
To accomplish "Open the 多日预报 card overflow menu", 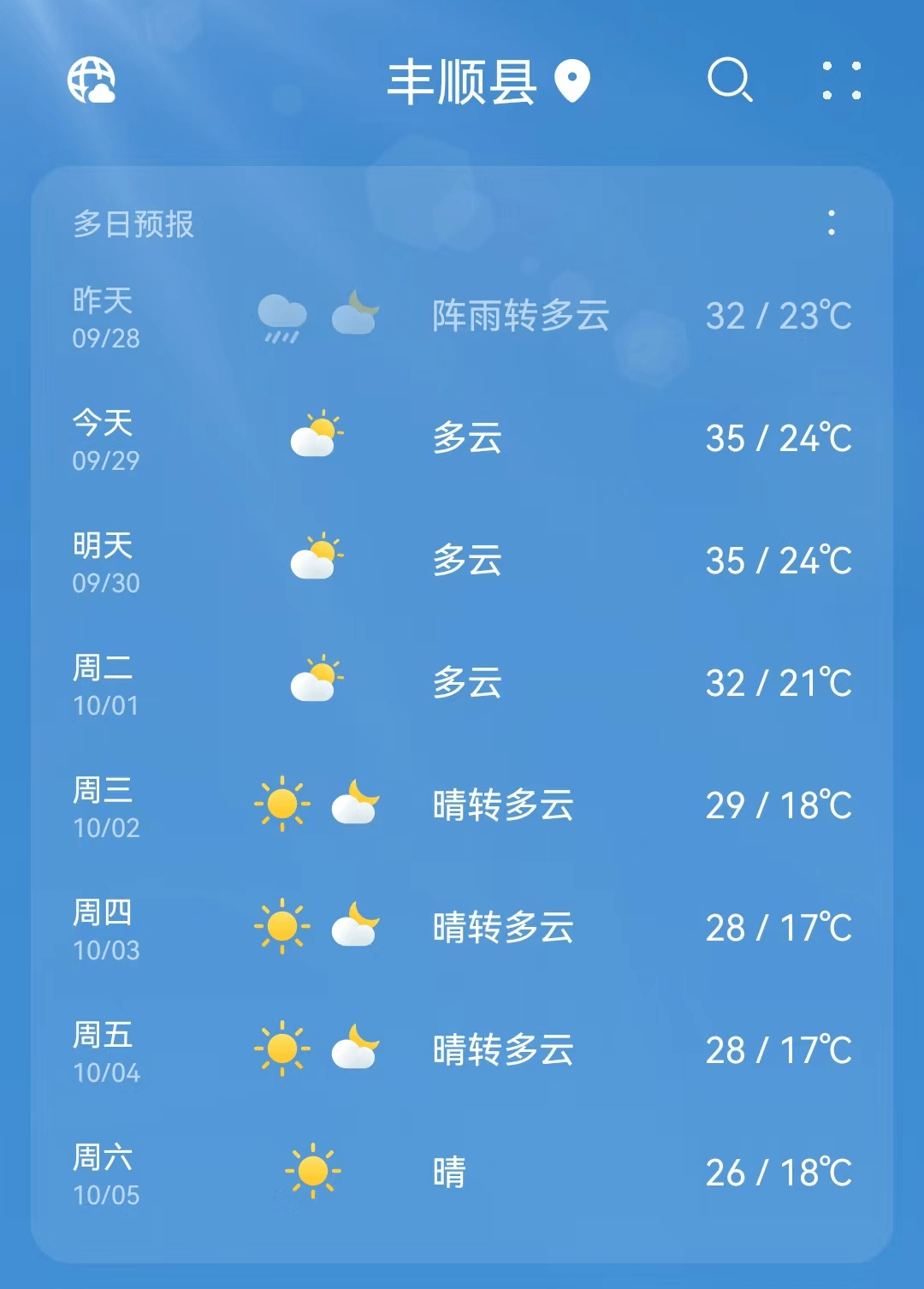I will point(831,223).
